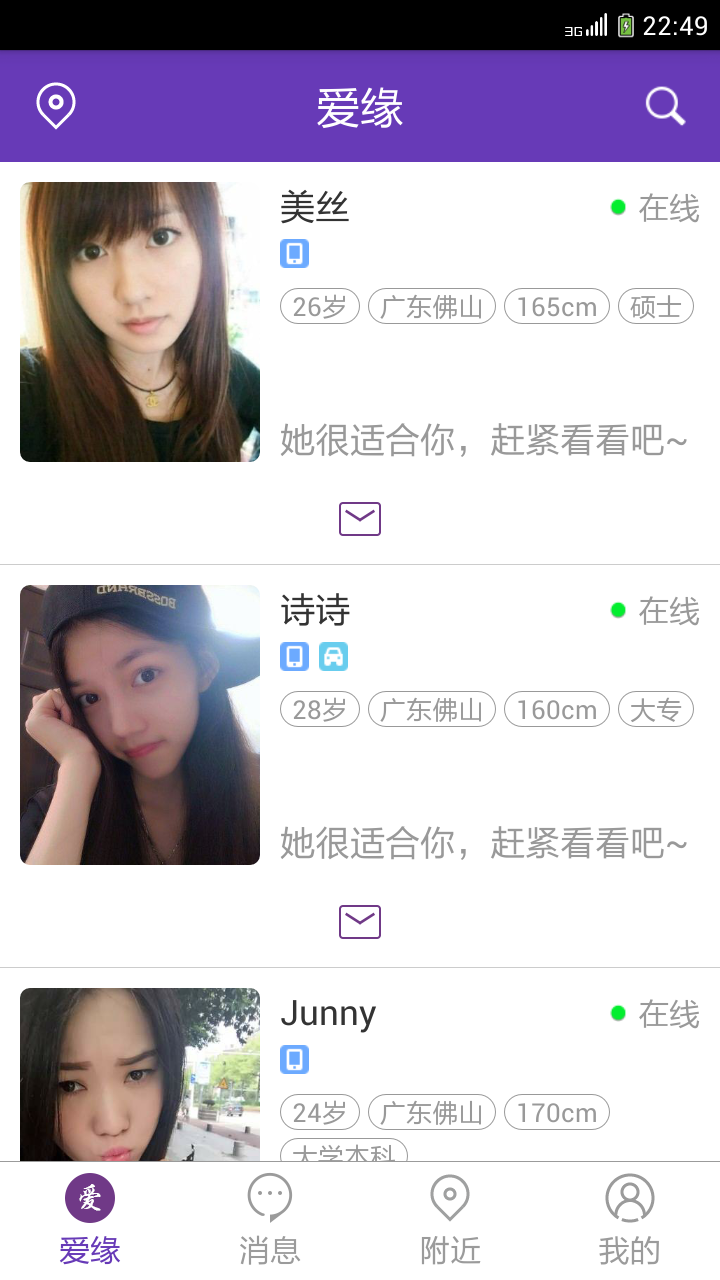
Task: Open the location pin in the top bar
Action: [56, 106]
